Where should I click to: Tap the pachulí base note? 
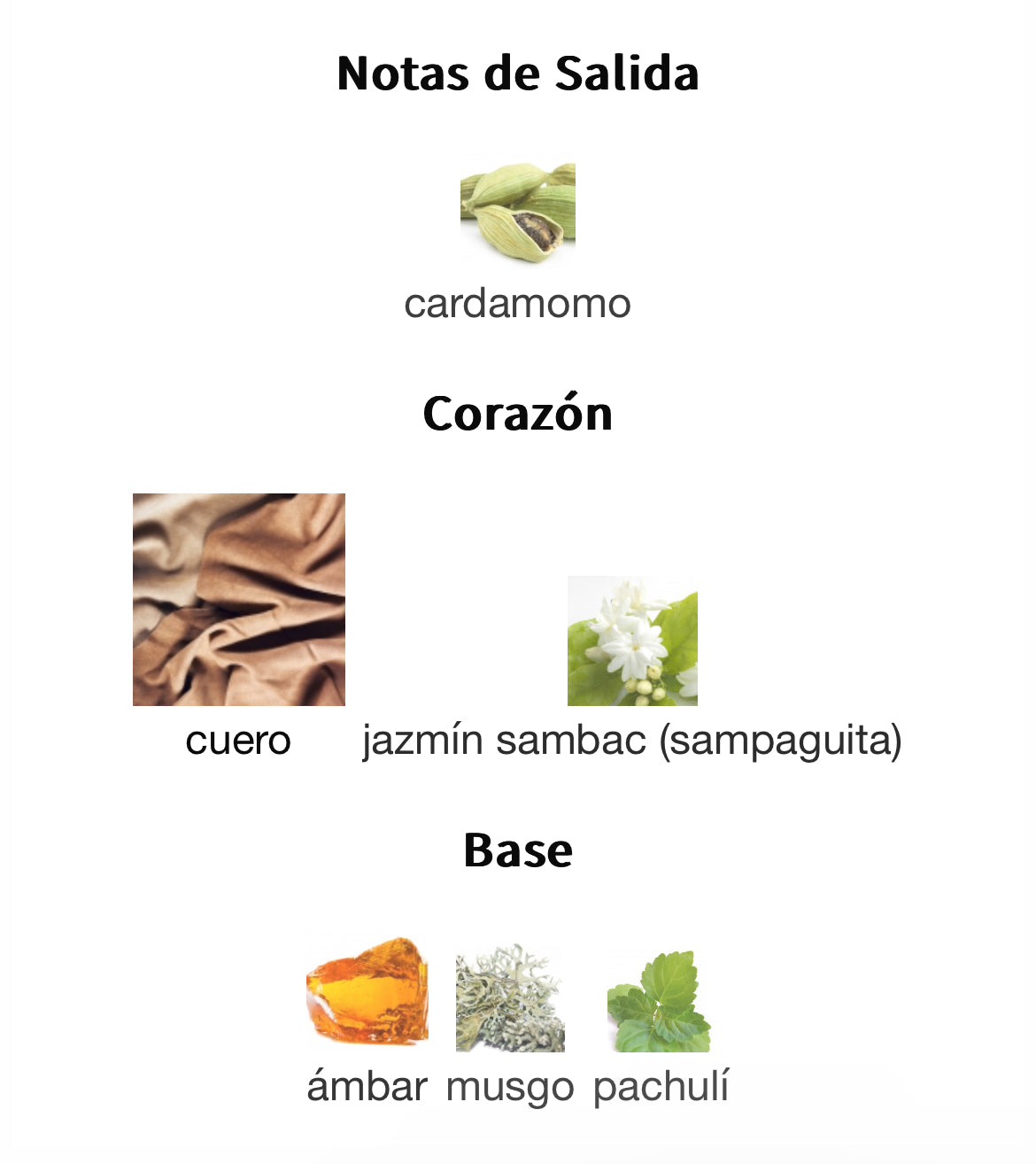point(660,1001)
